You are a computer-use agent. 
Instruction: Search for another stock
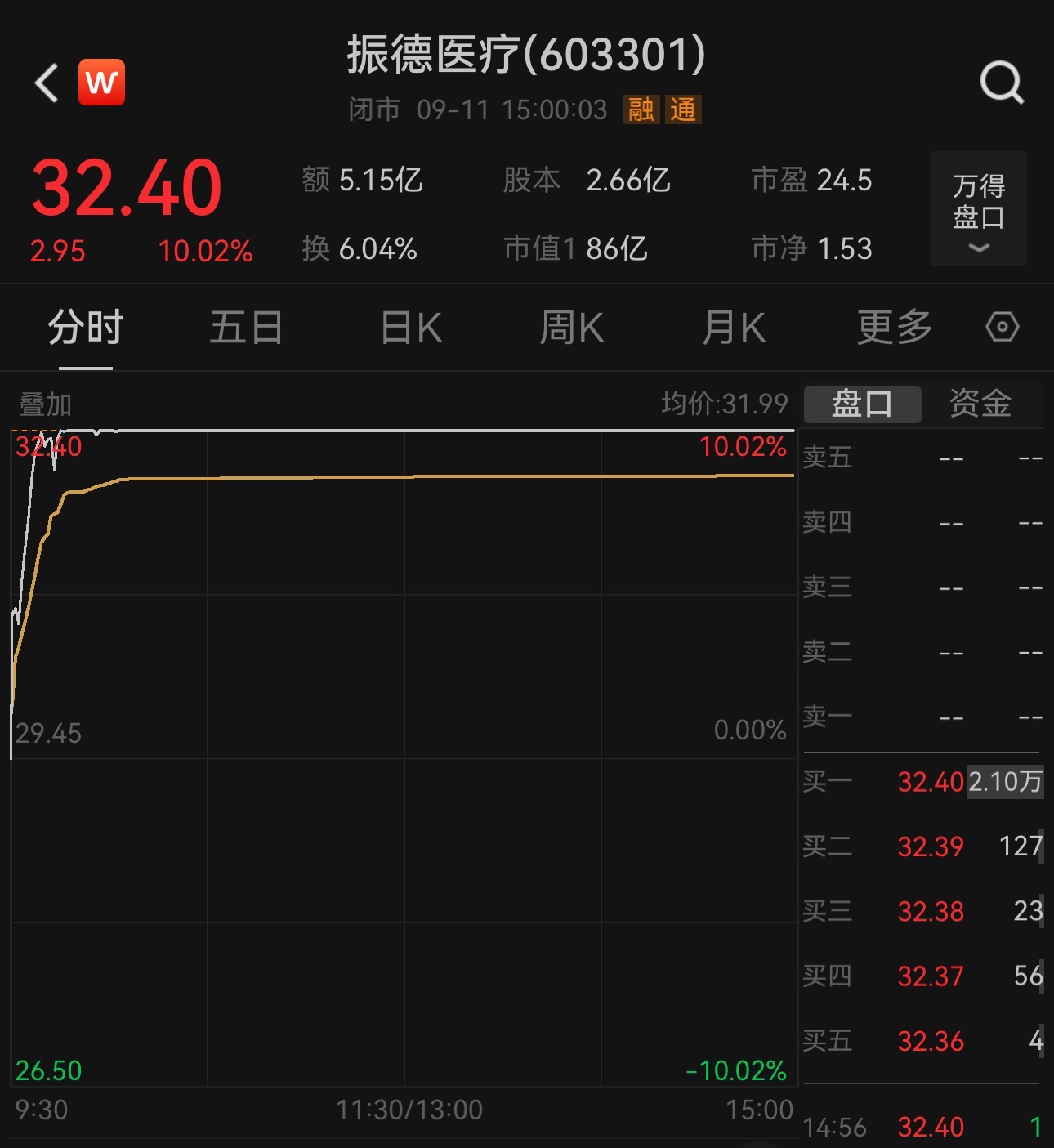pos(1002,83)
